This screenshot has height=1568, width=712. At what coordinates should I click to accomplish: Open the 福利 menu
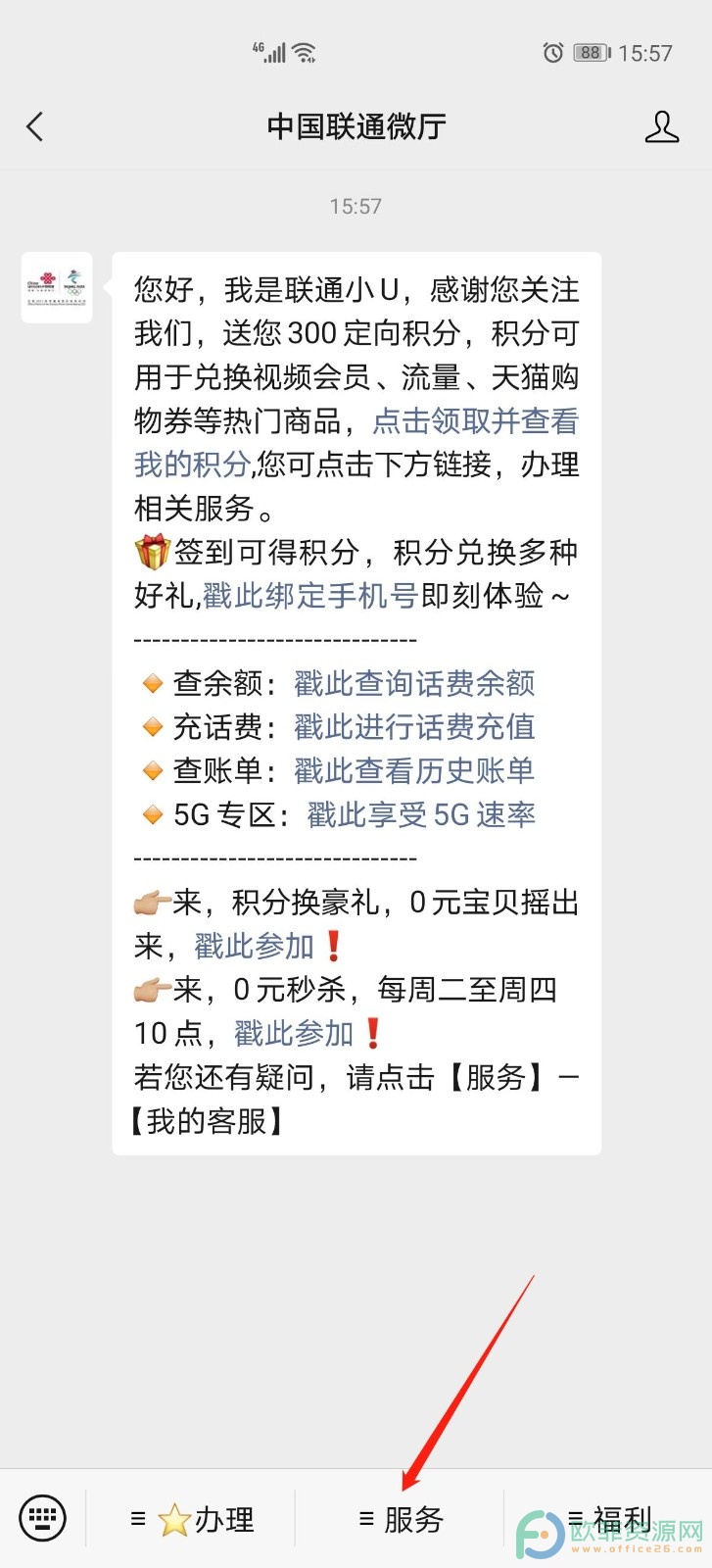609,1519
